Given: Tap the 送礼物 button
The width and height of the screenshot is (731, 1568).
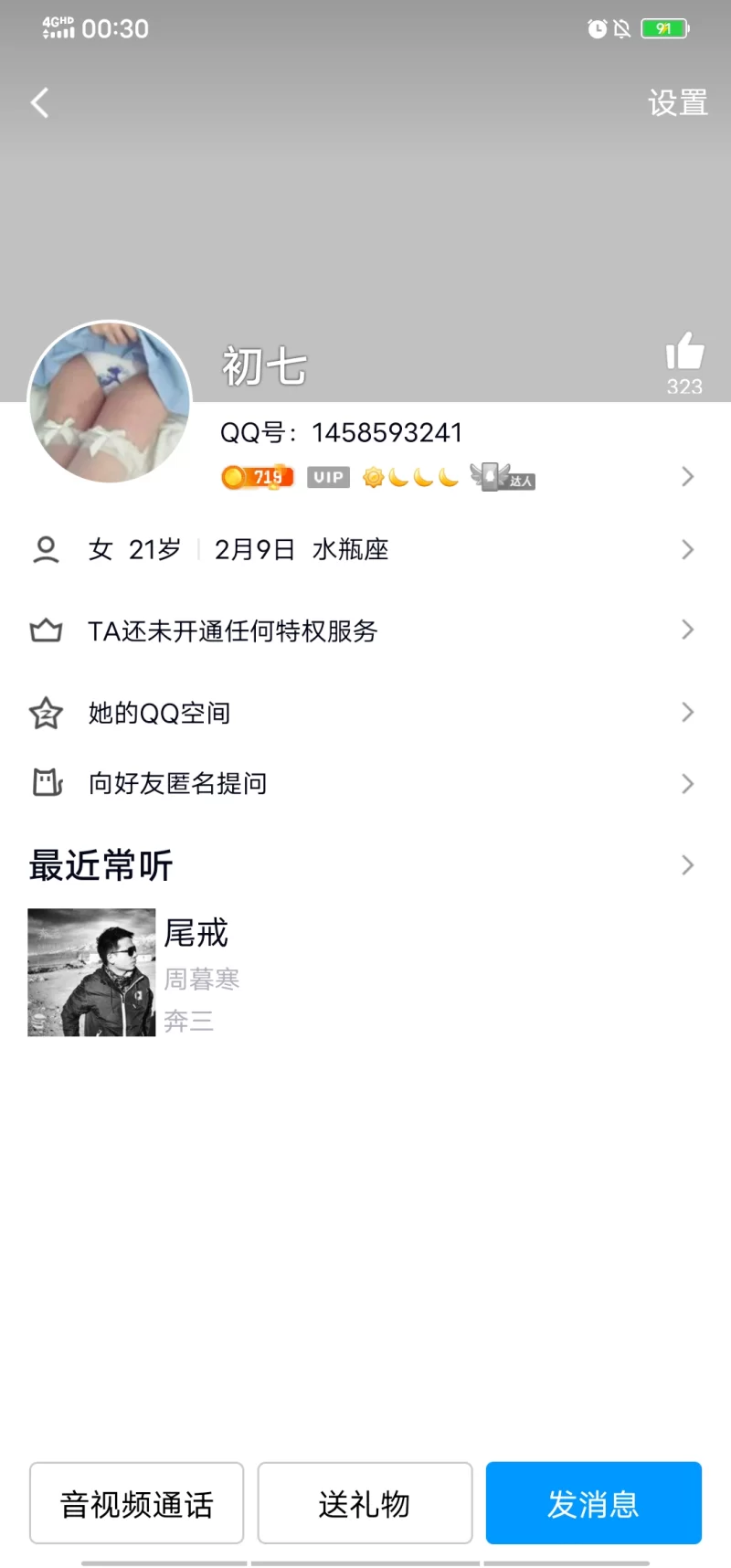Looking at the screenshot, I should click(365, 1504).
